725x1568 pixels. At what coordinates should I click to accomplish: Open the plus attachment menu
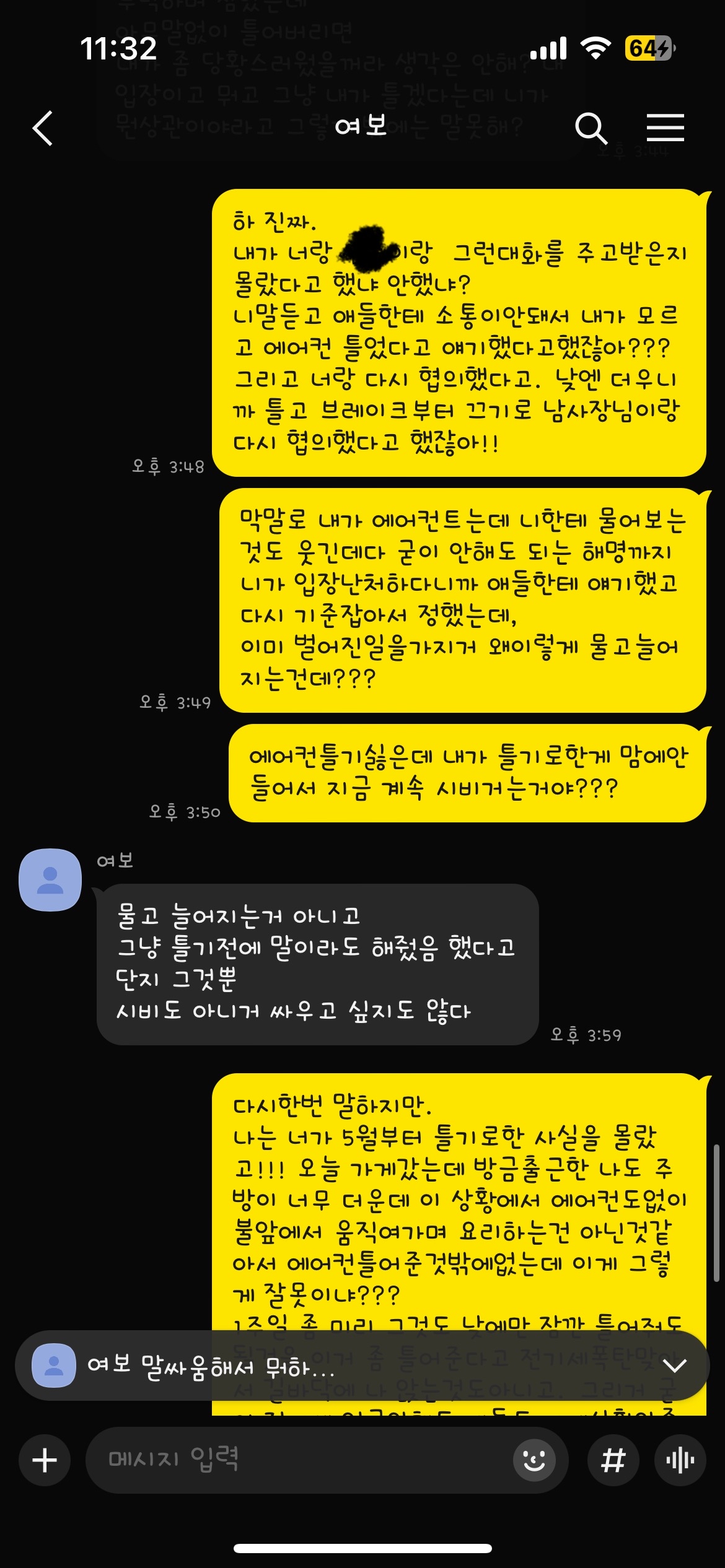45,1460
